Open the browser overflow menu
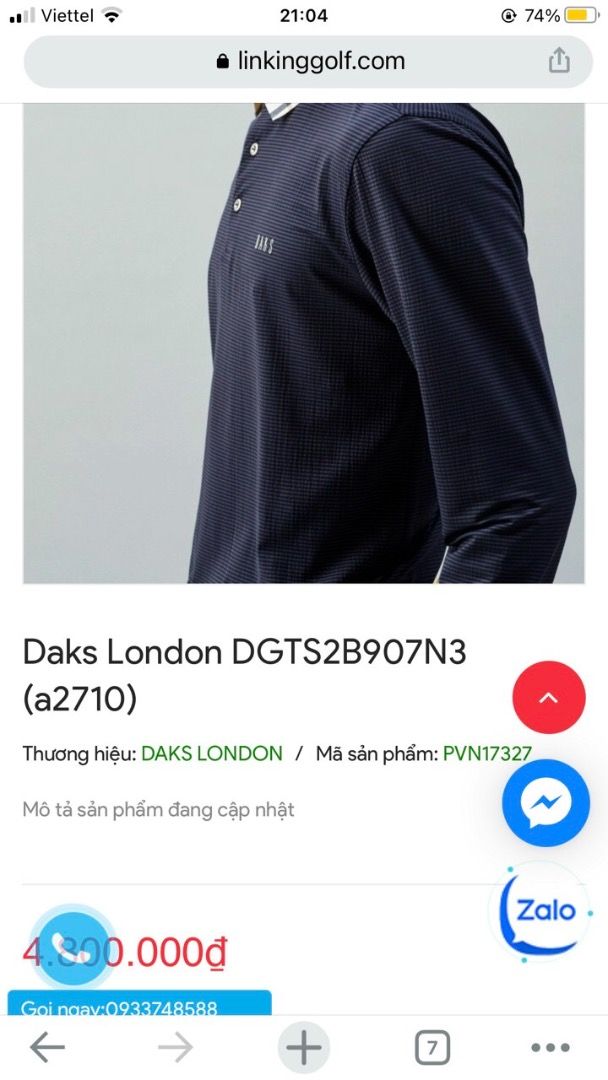The image size is (608, 1080). pyautogui.click(x=551, y=1047)
